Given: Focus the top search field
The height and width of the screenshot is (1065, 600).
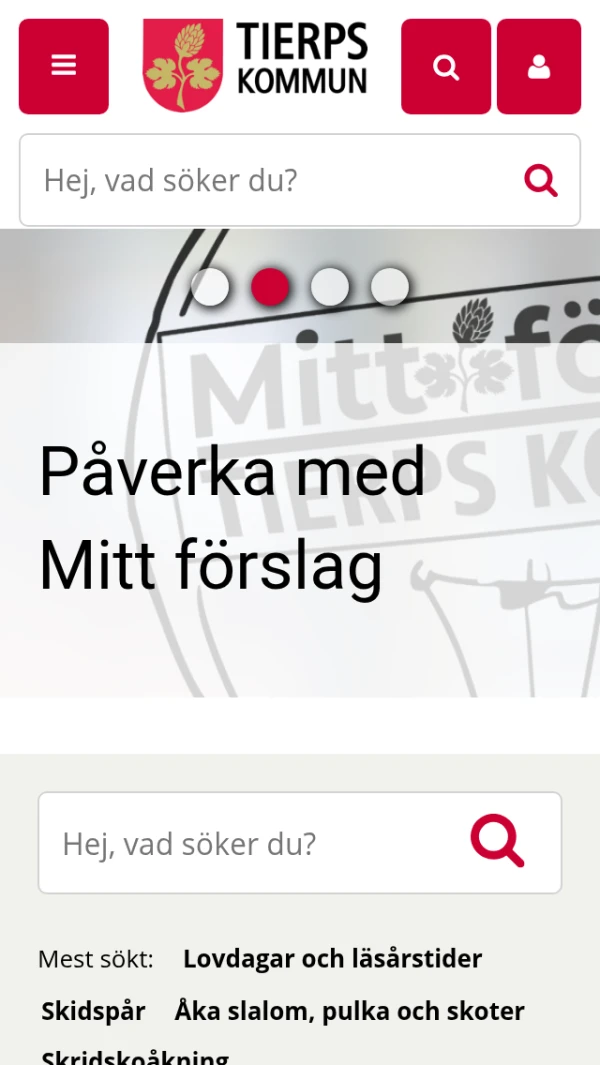Looking at the screenshot, I should (x=270, y=180).
